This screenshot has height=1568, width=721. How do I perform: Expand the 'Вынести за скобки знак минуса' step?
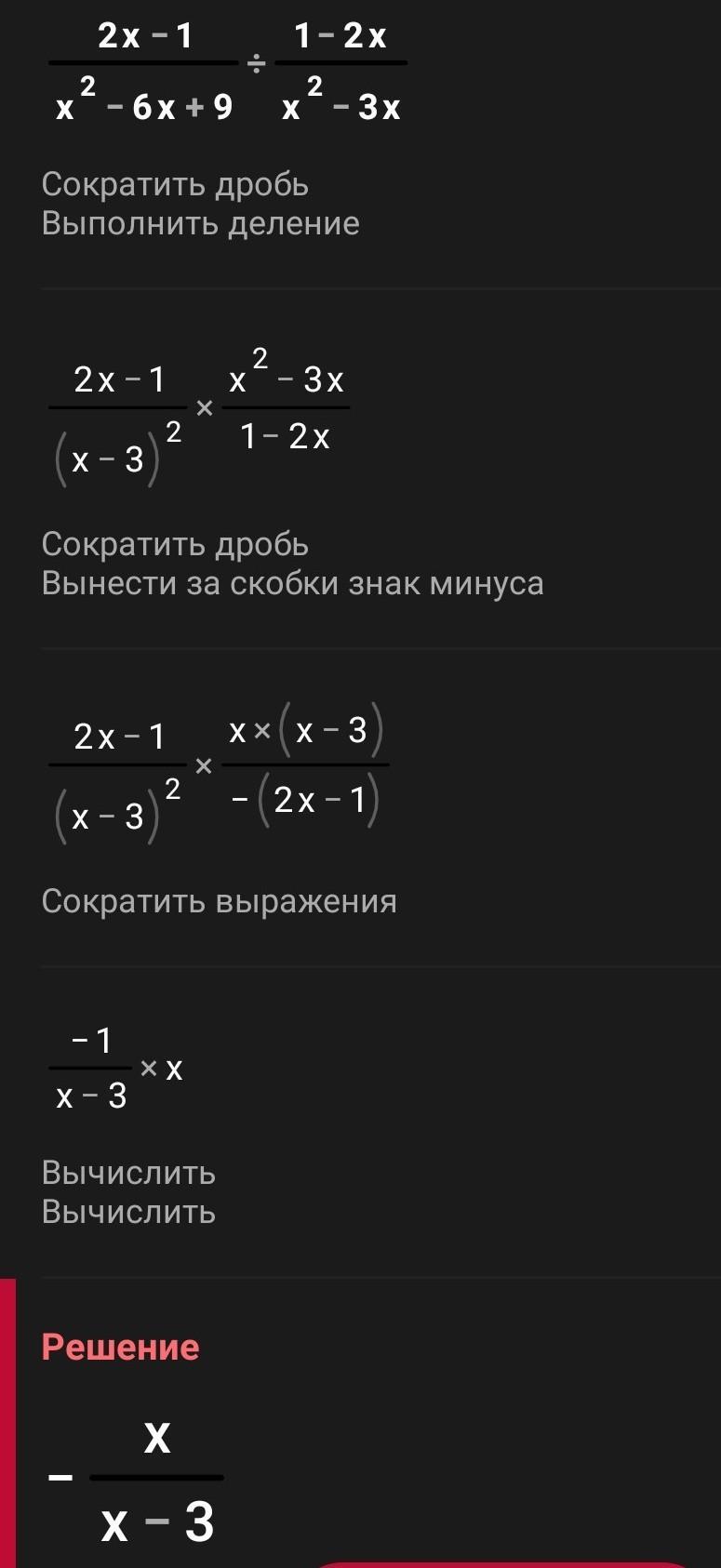pos(292,583)
